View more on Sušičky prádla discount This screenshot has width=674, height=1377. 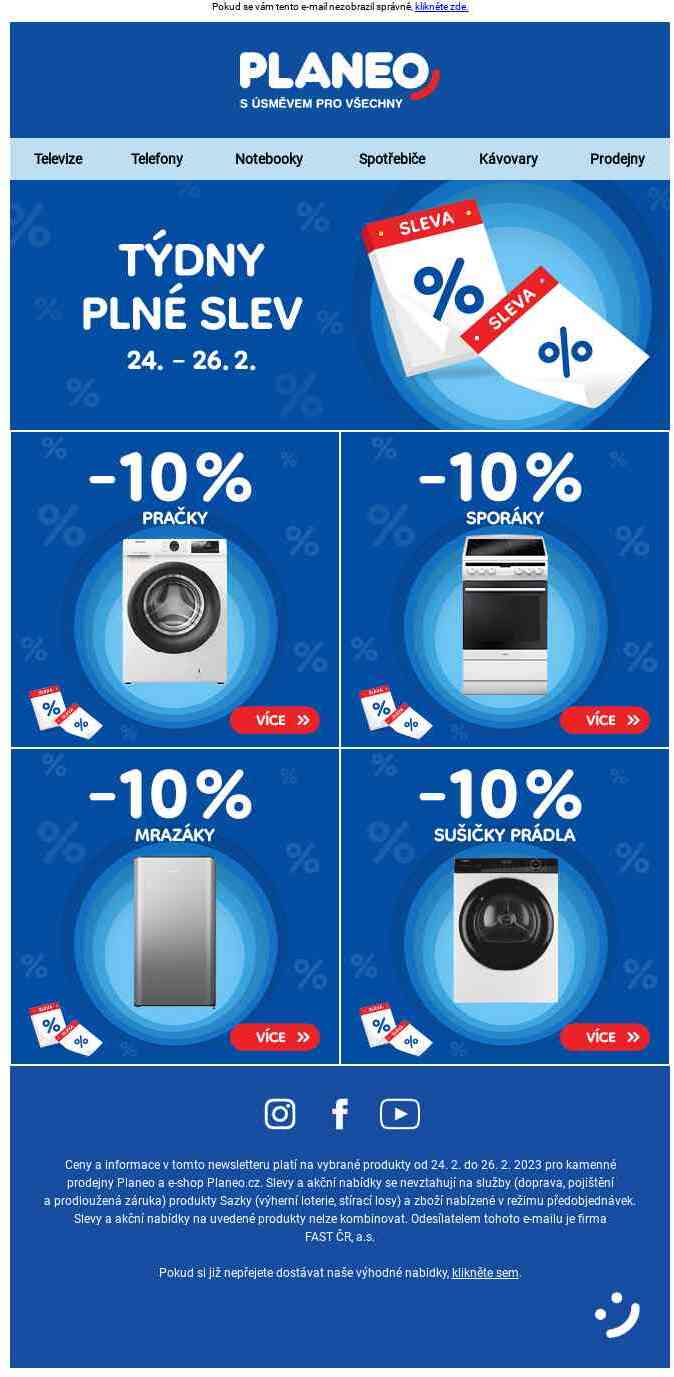click(604, 1037)
